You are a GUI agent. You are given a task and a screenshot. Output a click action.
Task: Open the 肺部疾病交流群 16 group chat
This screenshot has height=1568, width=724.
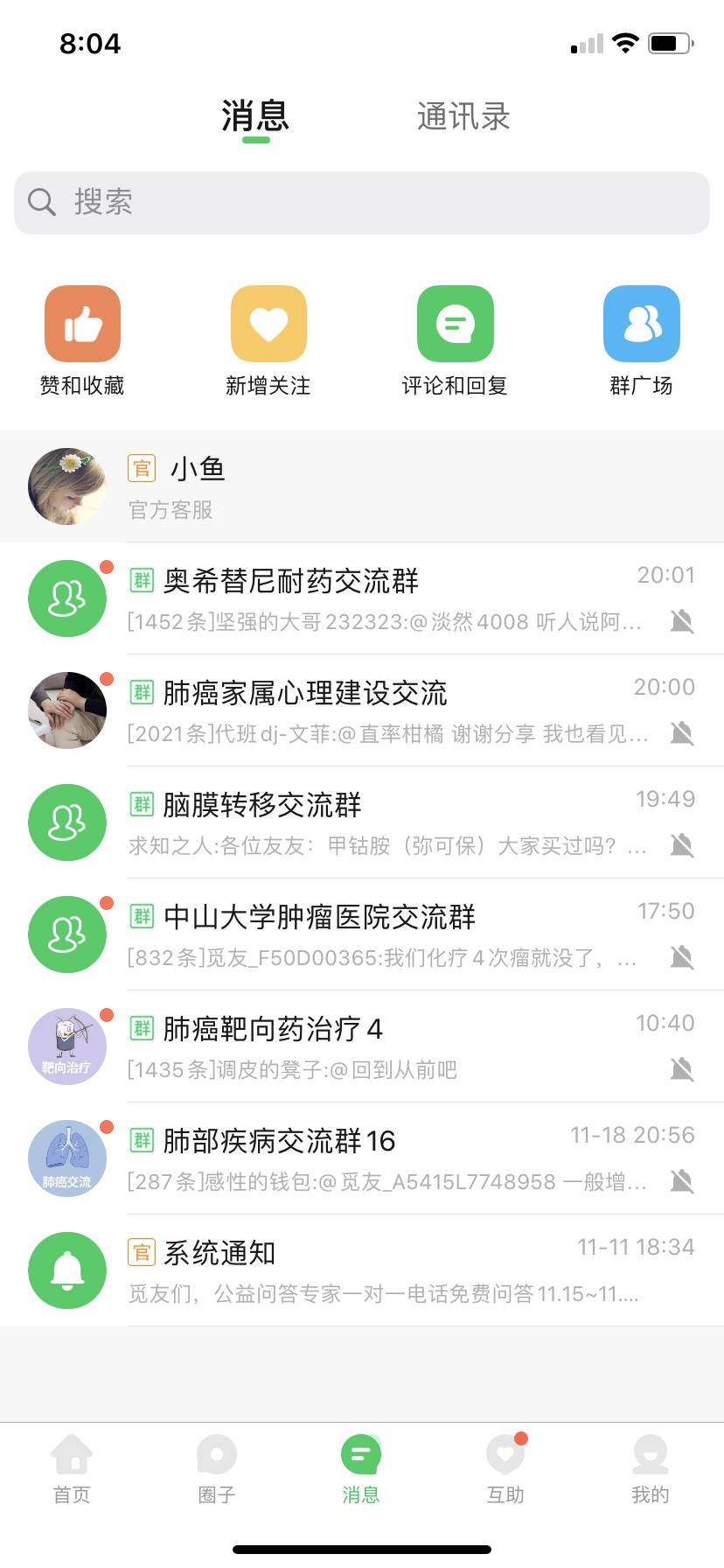click(x=385, y=1158)
